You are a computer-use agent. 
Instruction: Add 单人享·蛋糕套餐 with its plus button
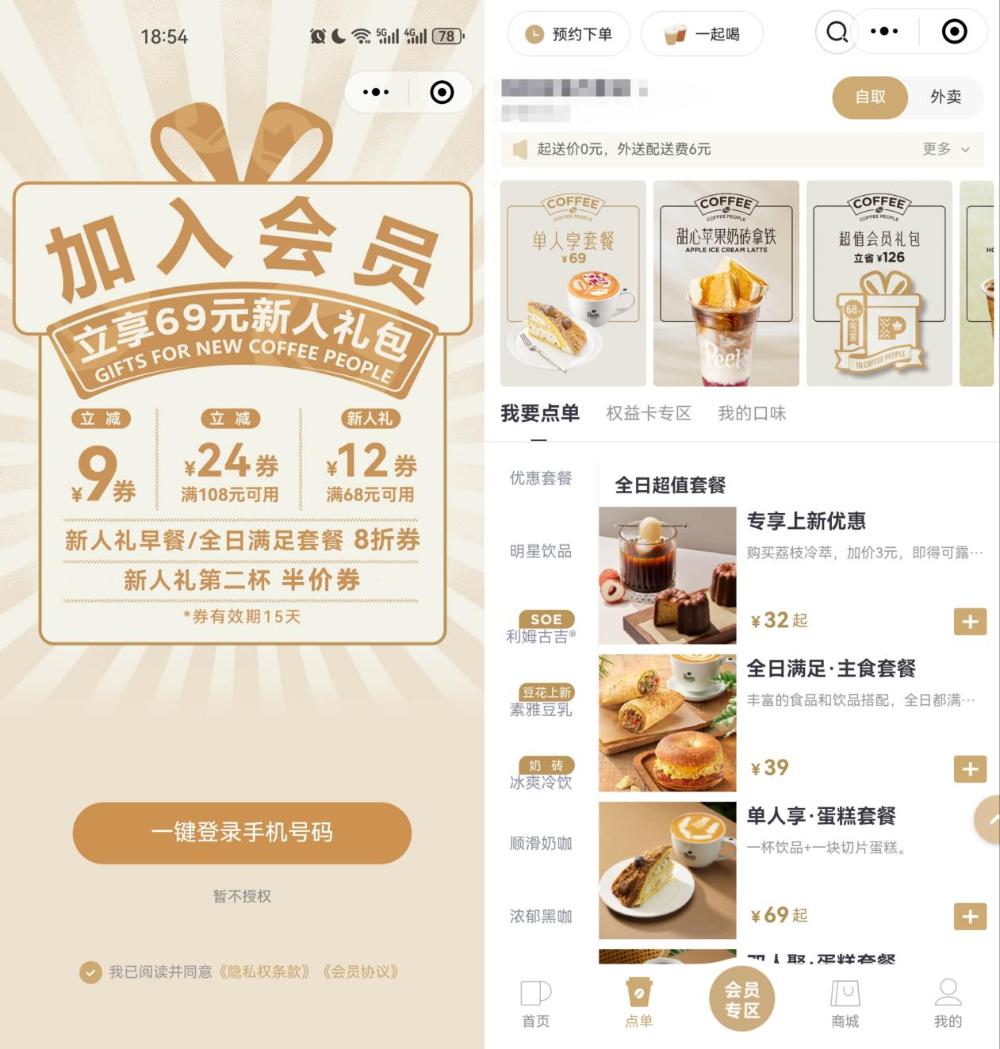pyautogui.click(x=970, y=916)
